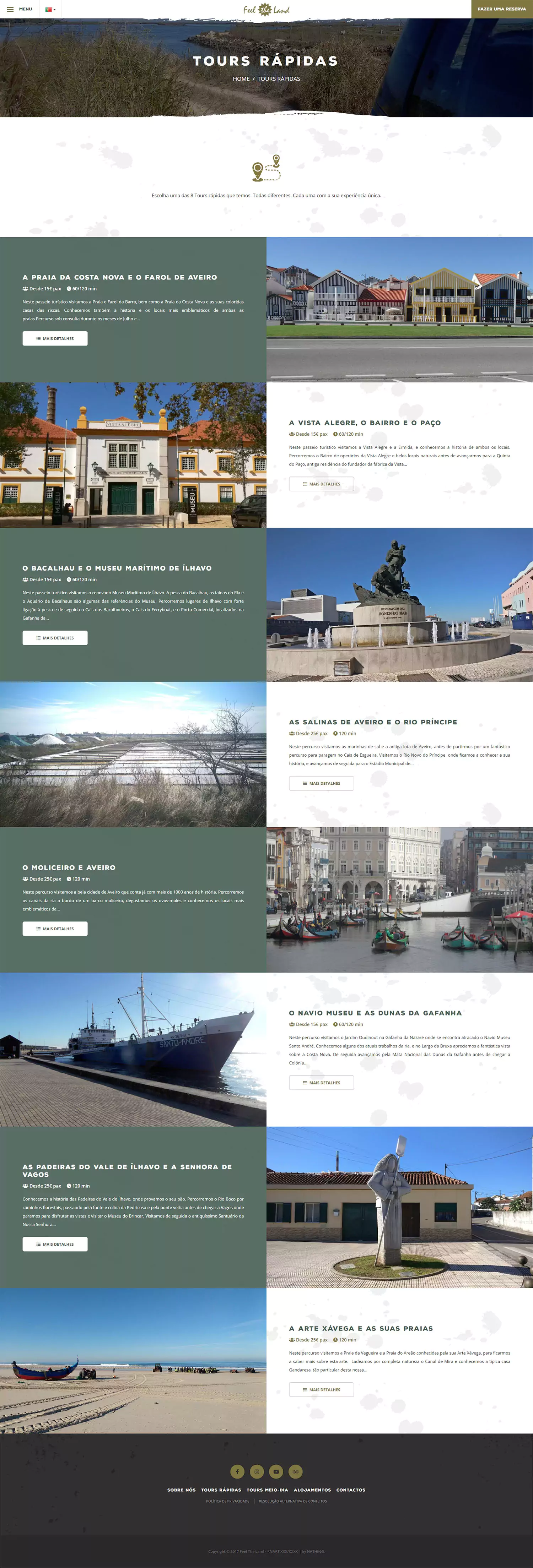Open Mais Detalhes for Padeiras do Vale
This screenshot has height=1568, width=533.
point(55,1244)
